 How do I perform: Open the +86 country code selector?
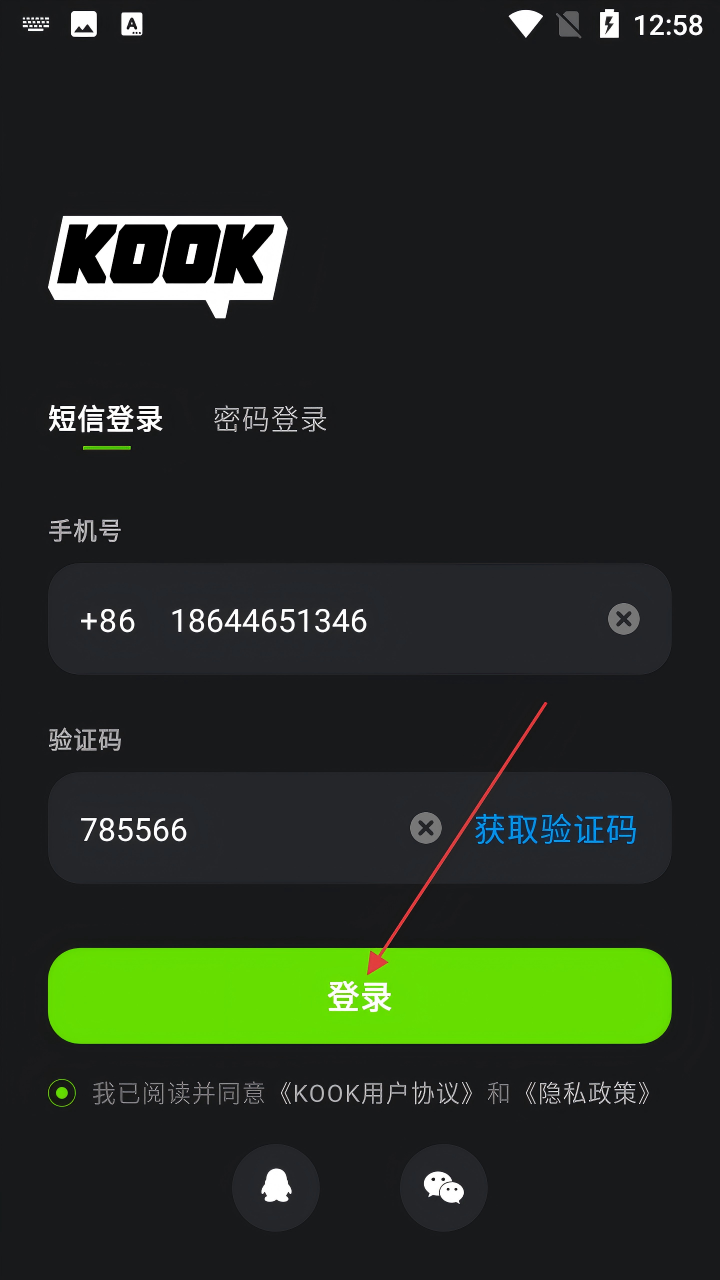click(x=107, y=621)
